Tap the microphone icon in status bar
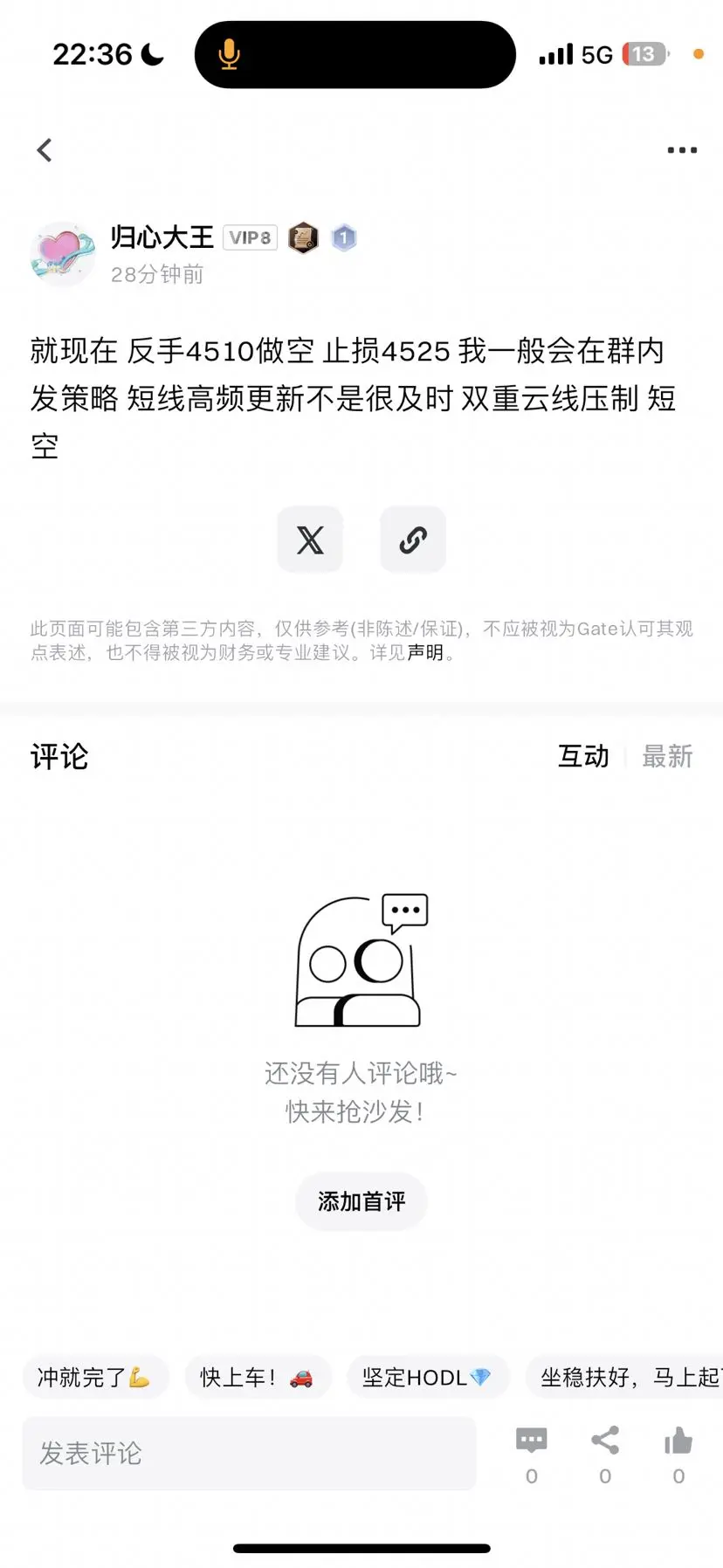 click(x=228, y=53)
